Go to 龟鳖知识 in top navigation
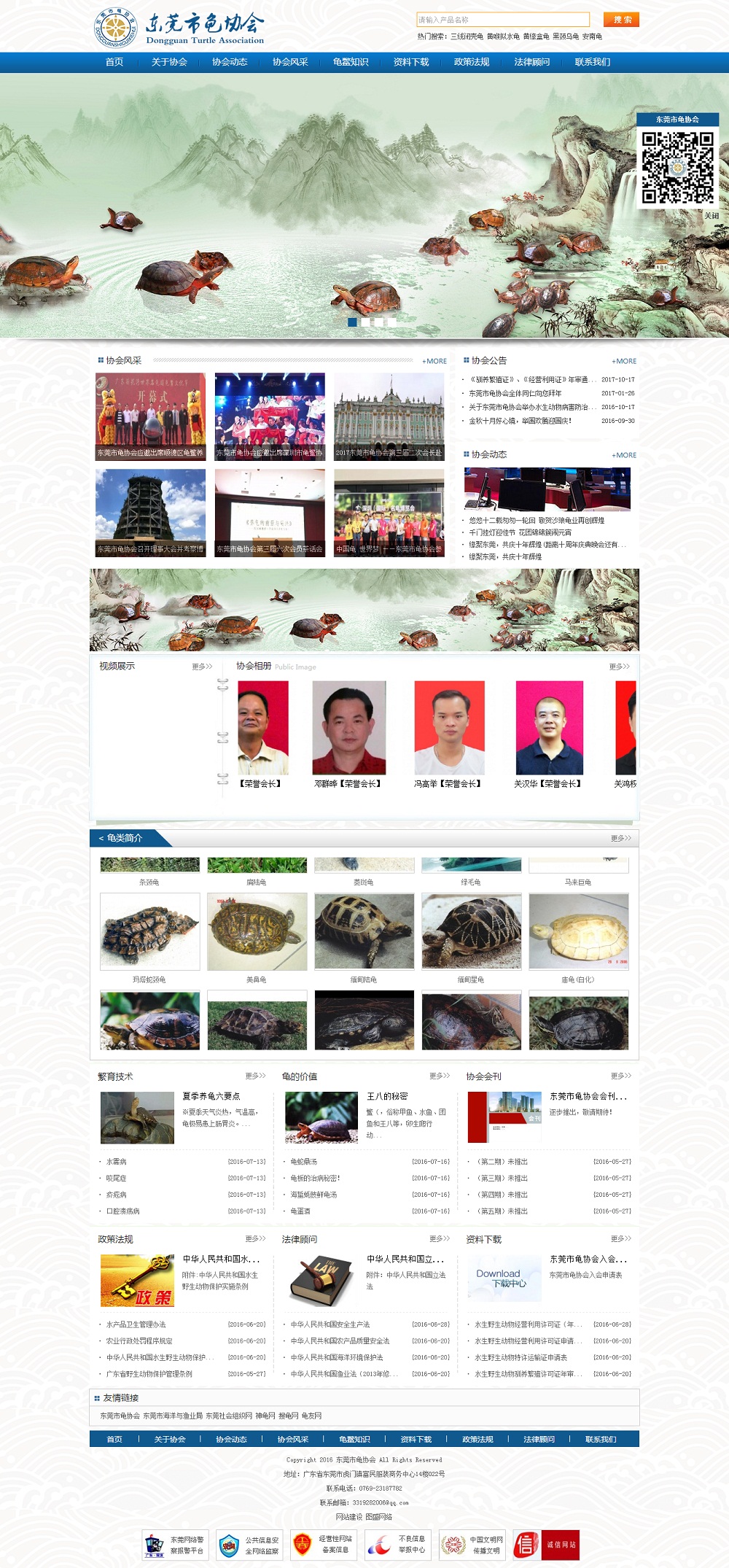The height and width of the screenshot is (1568, 729). tap(351, 62)
